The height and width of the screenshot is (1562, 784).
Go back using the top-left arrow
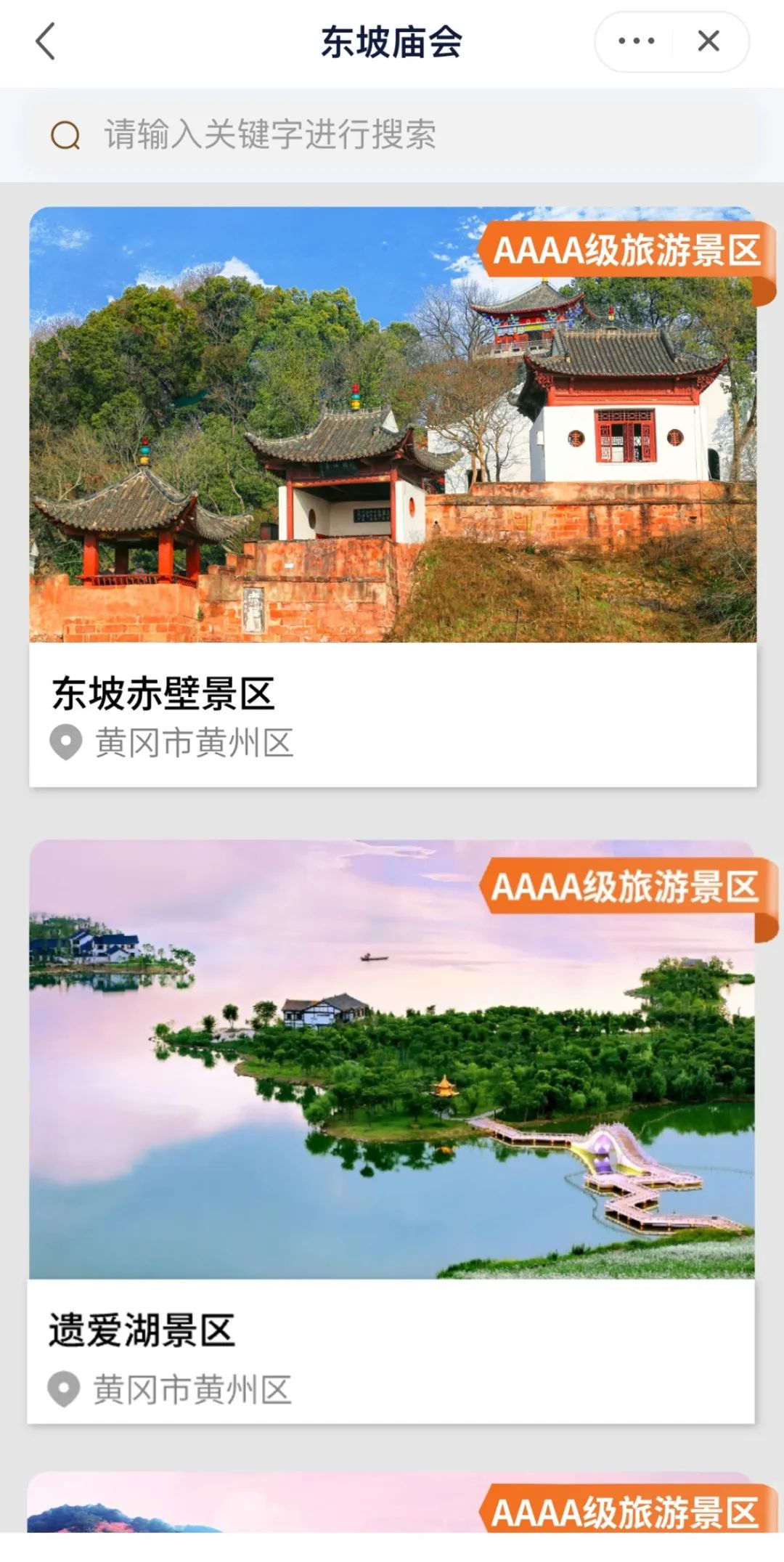[x=46, y=41]
